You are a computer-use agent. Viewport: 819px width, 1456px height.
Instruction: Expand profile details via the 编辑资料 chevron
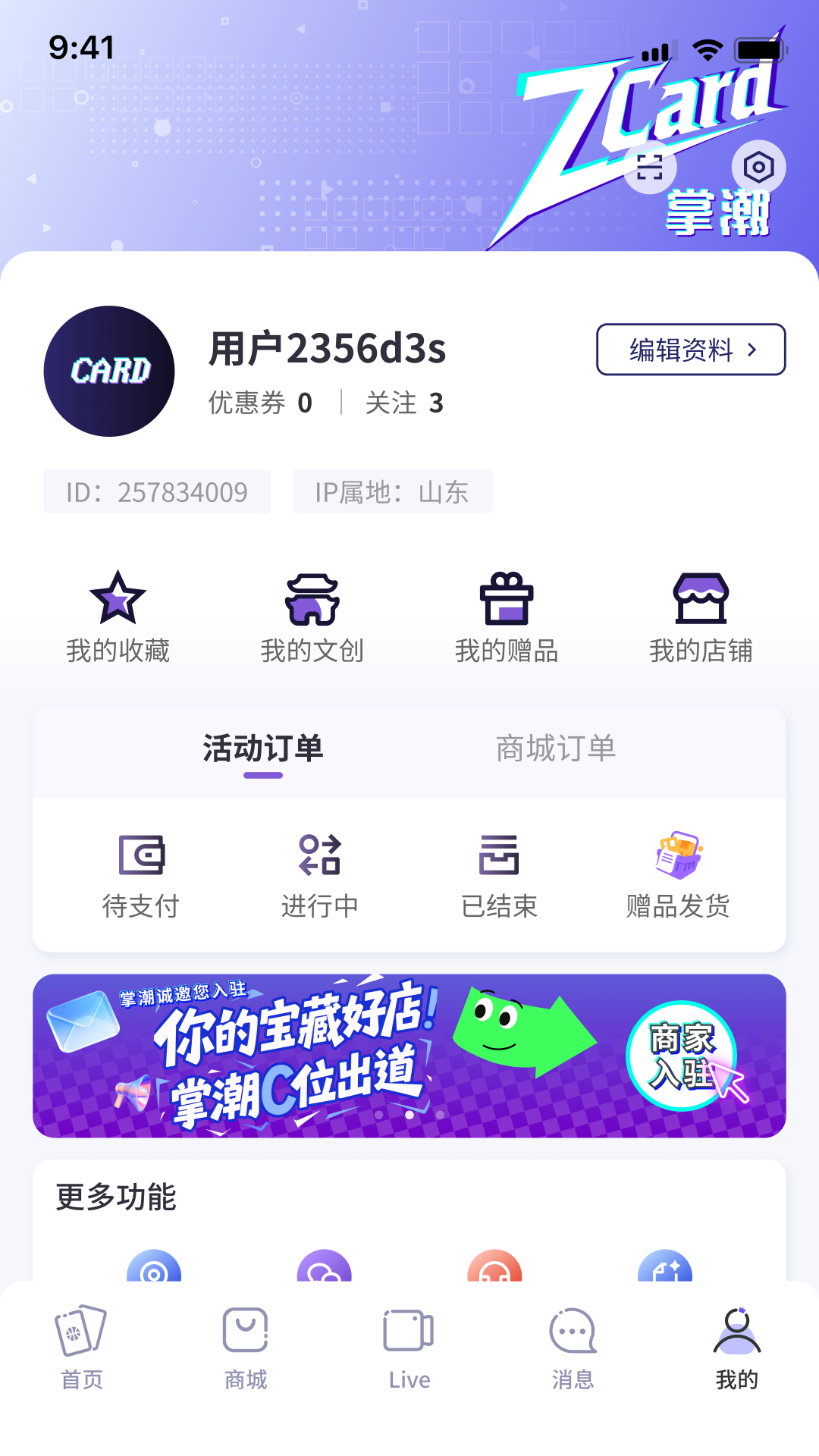pos(753,350)
